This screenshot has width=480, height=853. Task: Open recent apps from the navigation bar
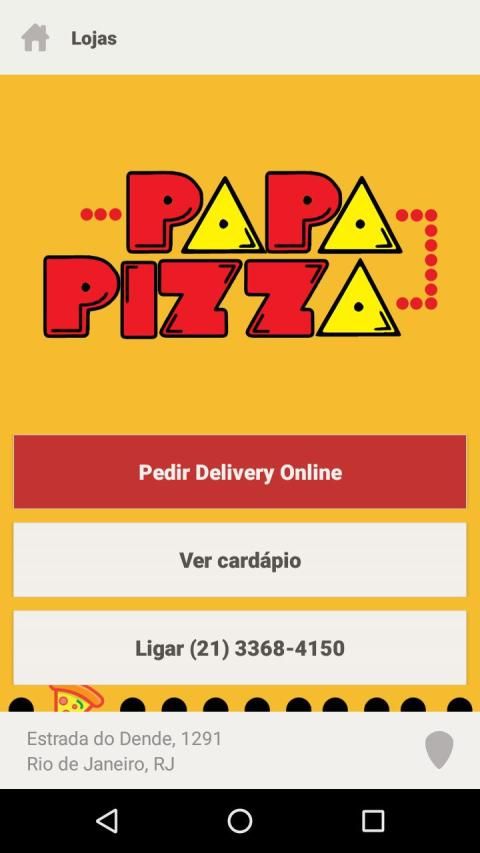373,820
